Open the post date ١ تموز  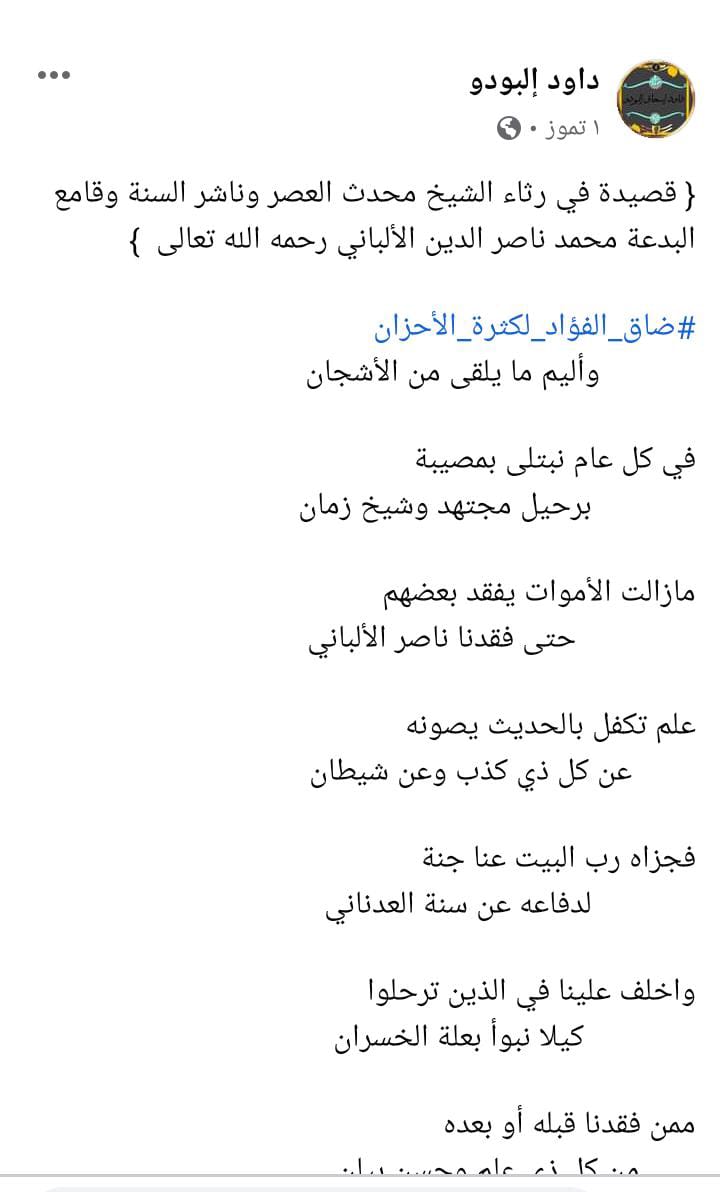tap(572, 128)
